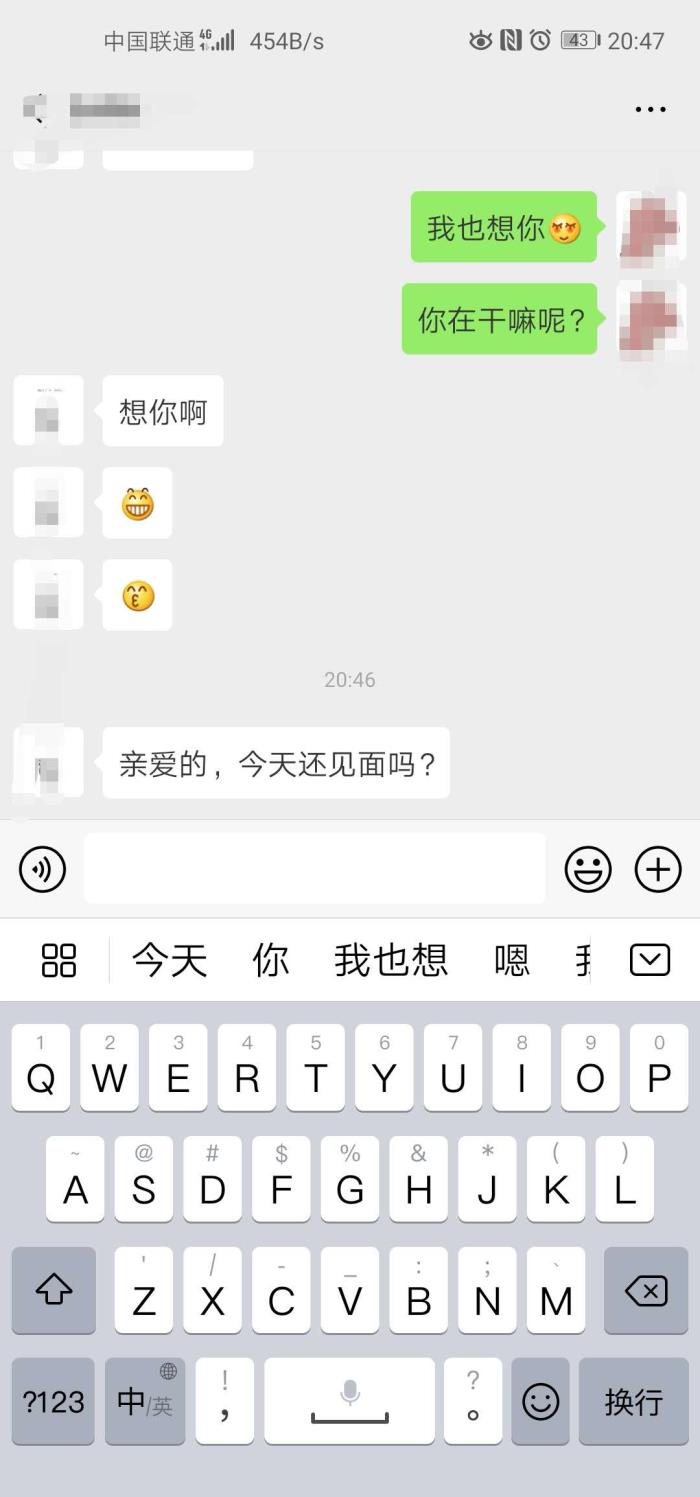This screenshot has height=1497, width=700.
Task: Tap the backspace key
Action: [x=645, y=1291]
